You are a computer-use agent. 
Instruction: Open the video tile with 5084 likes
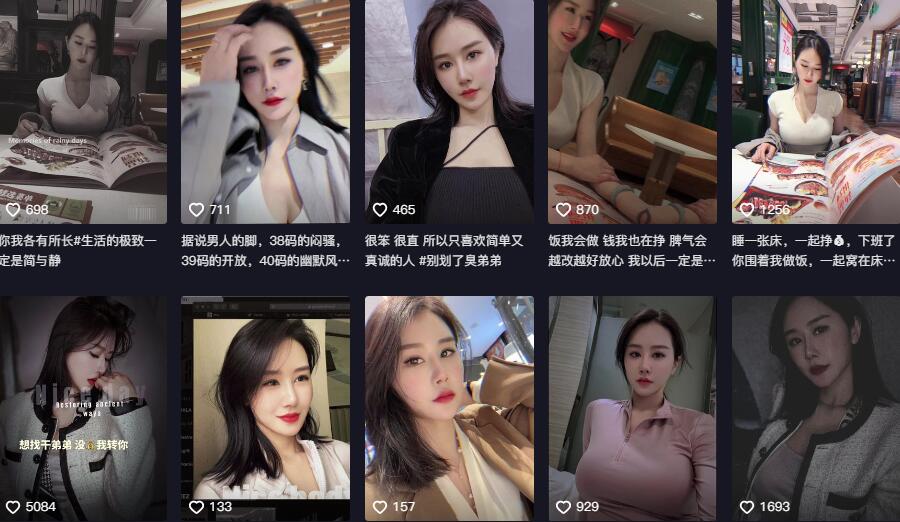(x=82, y=405)
